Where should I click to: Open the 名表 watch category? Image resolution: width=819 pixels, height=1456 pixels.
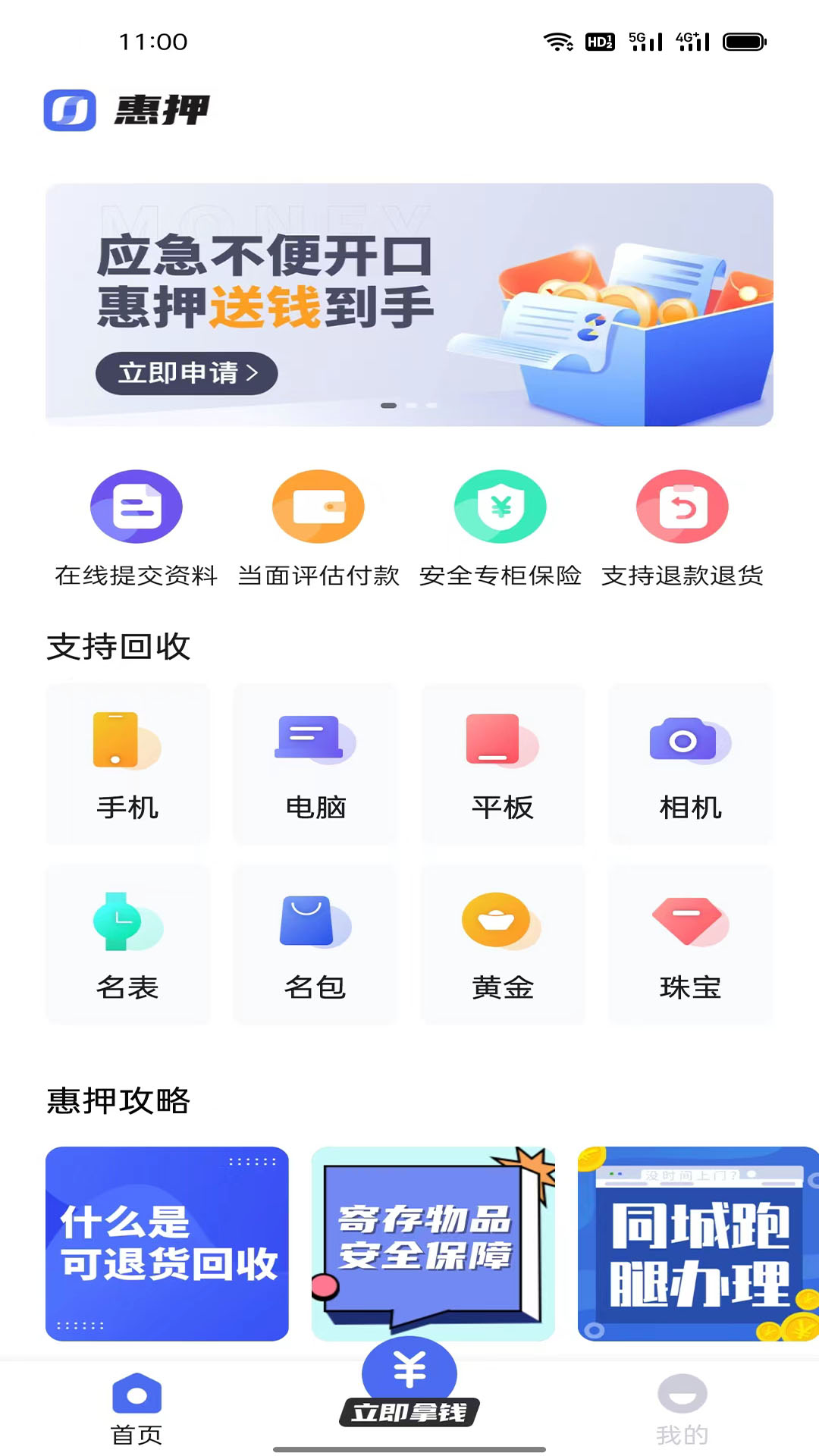(x=127, y=945)
